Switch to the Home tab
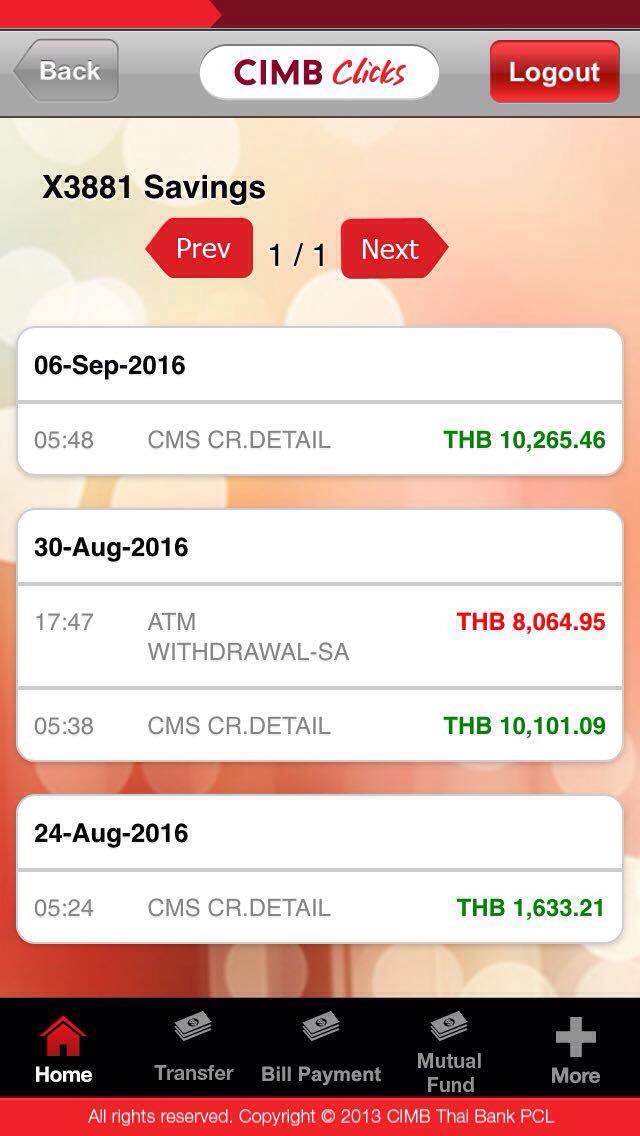Screen dimensions: 640x1136 point(63,1051)
